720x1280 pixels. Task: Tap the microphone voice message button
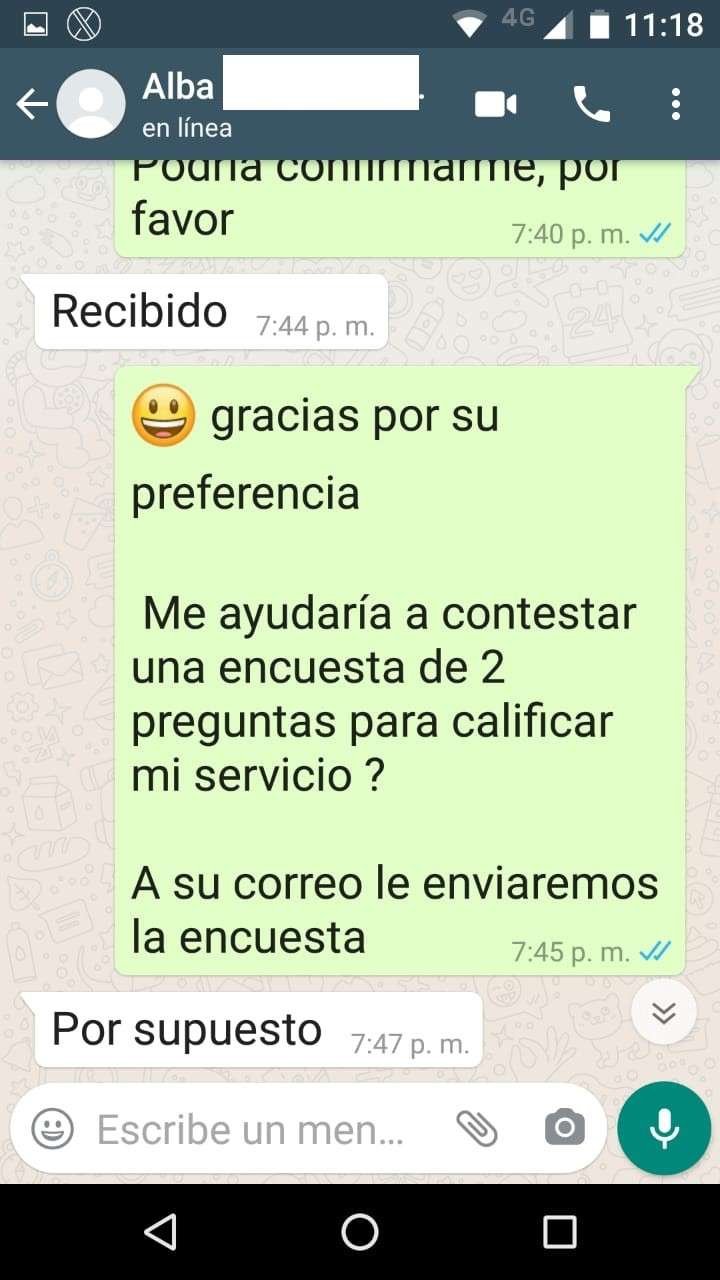[x=664, y=1129]
